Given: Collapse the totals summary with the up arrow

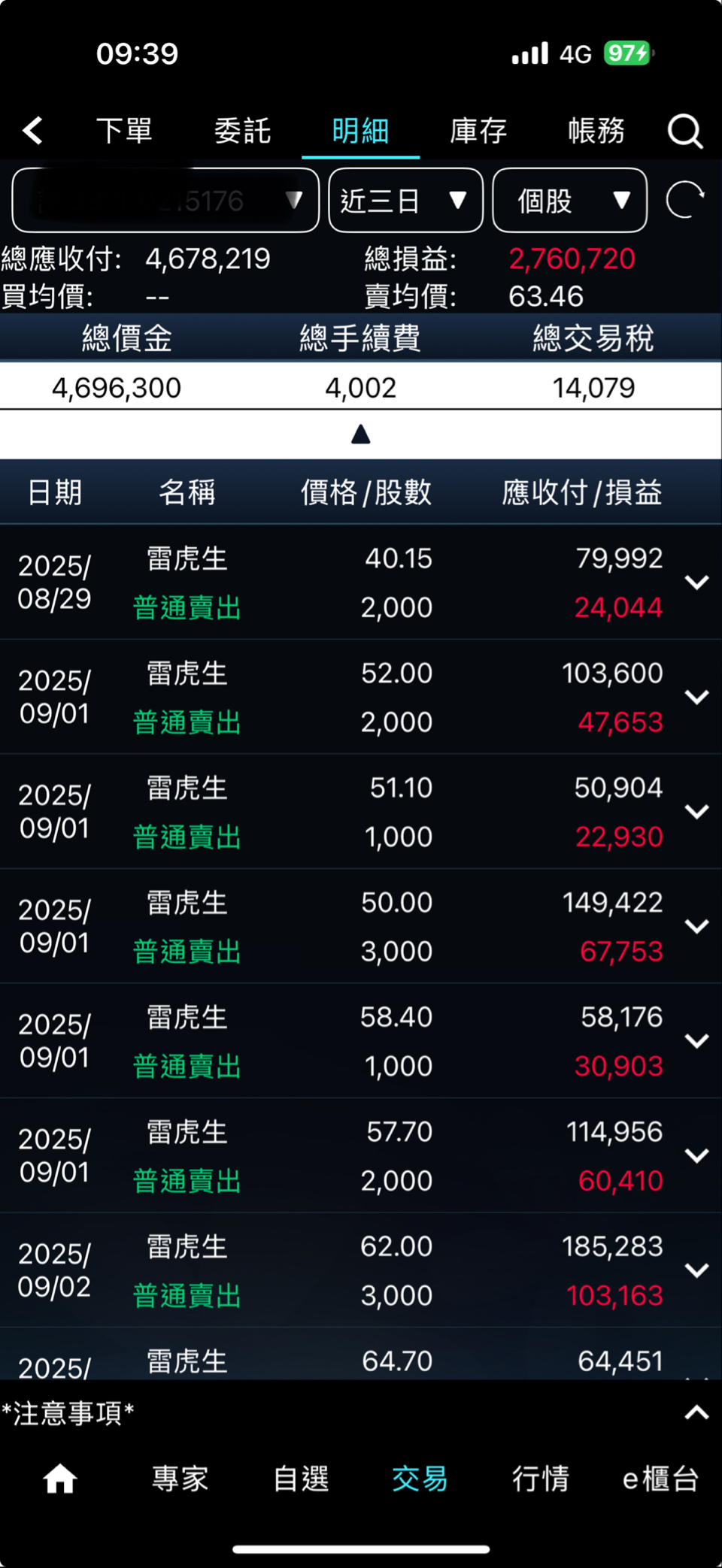Looking at the screenshot, I should click(x=361, y=434).
